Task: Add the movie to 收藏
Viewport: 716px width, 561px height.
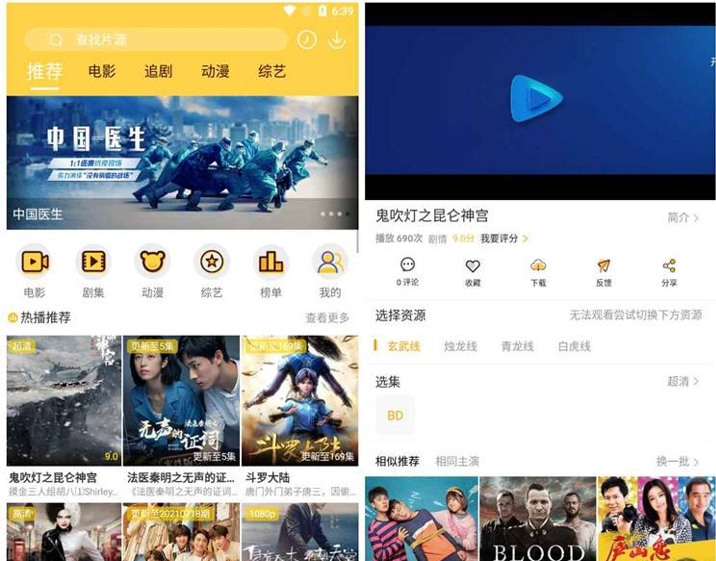Action: click(x=472, y=272)
